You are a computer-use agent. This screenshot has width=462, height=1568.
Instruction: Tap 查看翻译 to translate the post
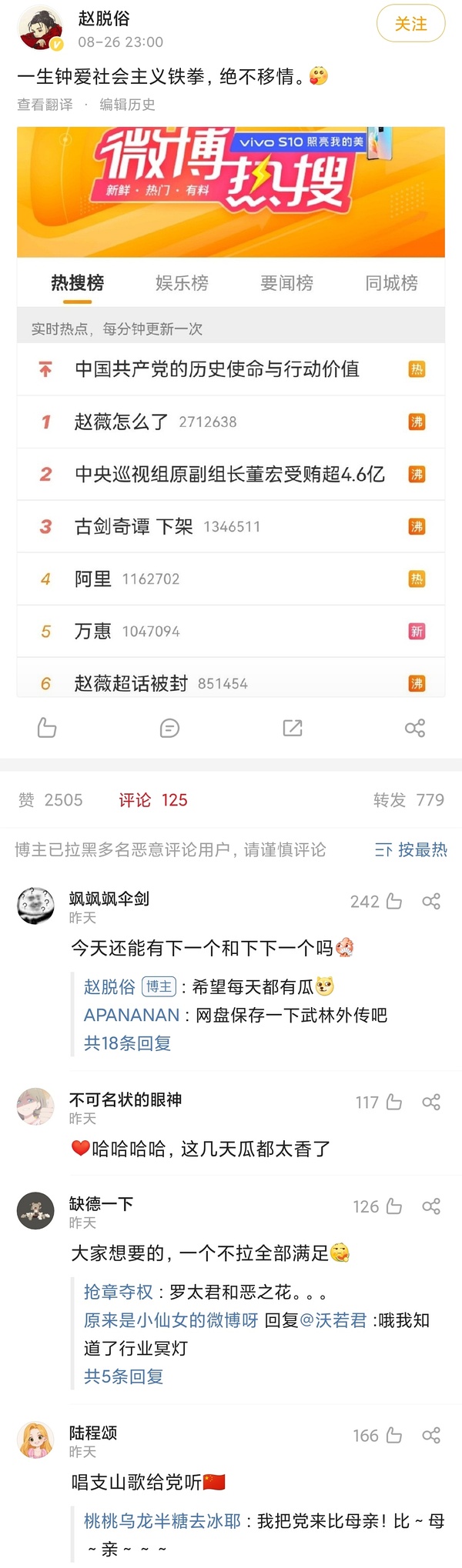coord(45,105)
